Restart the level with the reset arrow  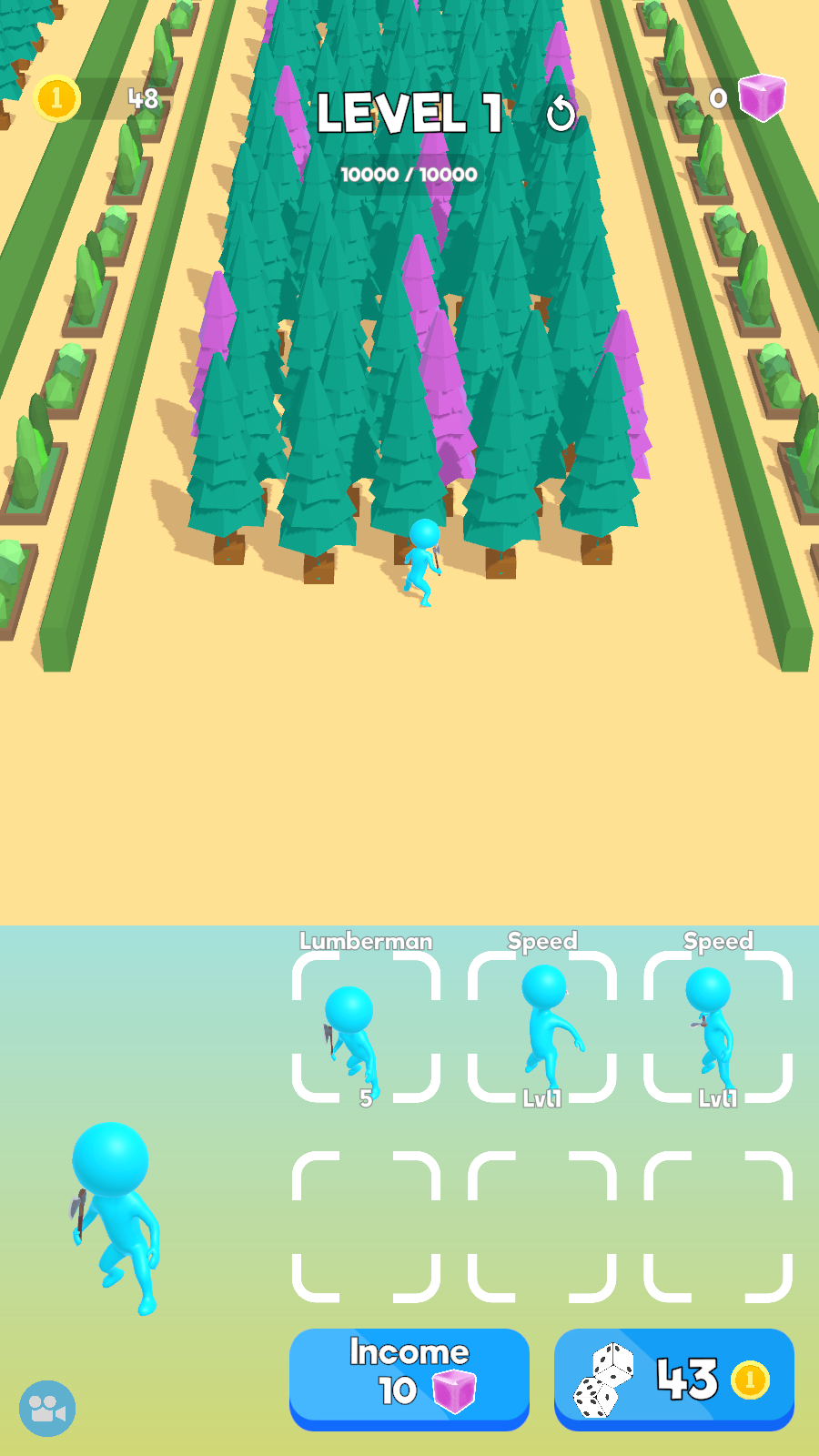point(561,115)
